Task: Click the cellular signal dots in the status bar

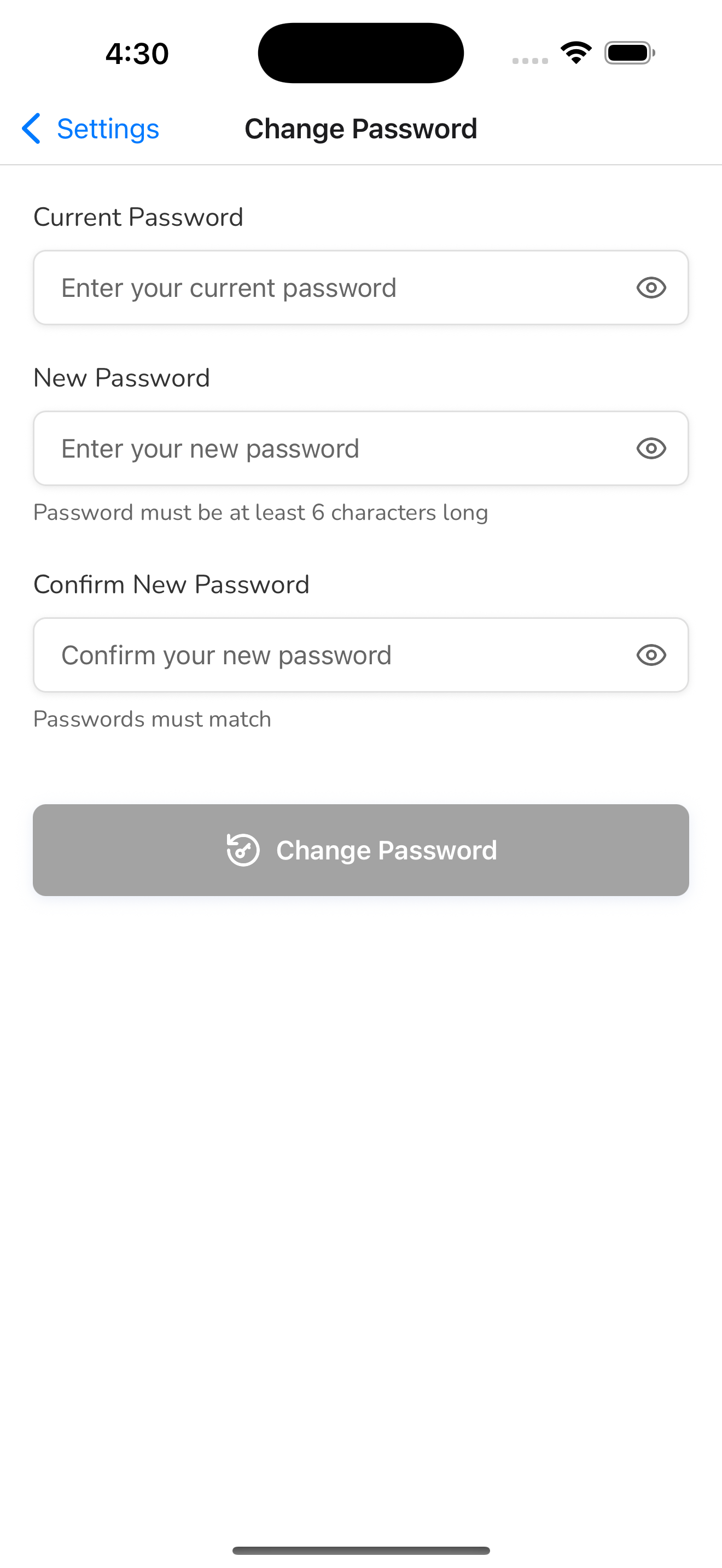Action: tap(528, 59)
